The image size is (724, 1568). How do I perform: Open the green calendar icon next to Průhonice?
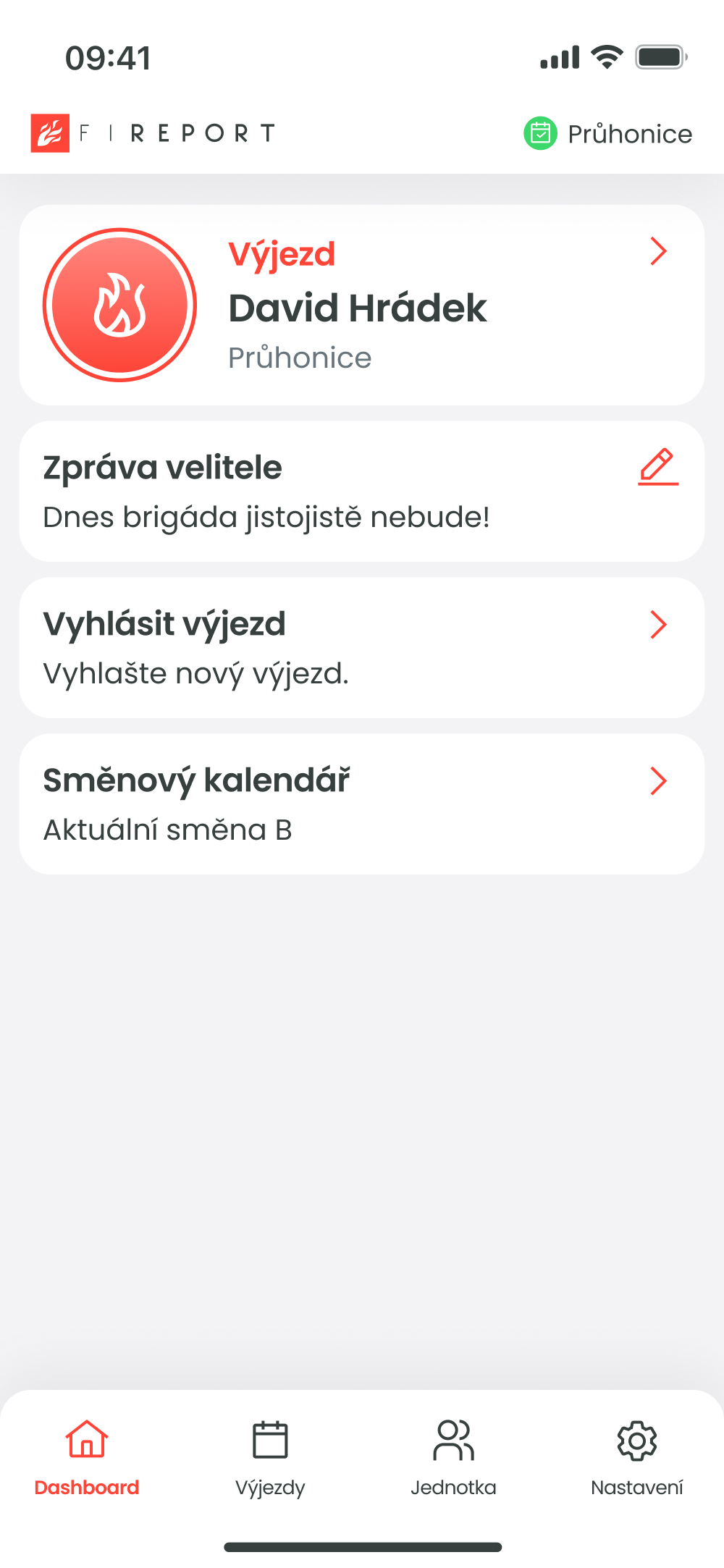[x=540, y=133]
